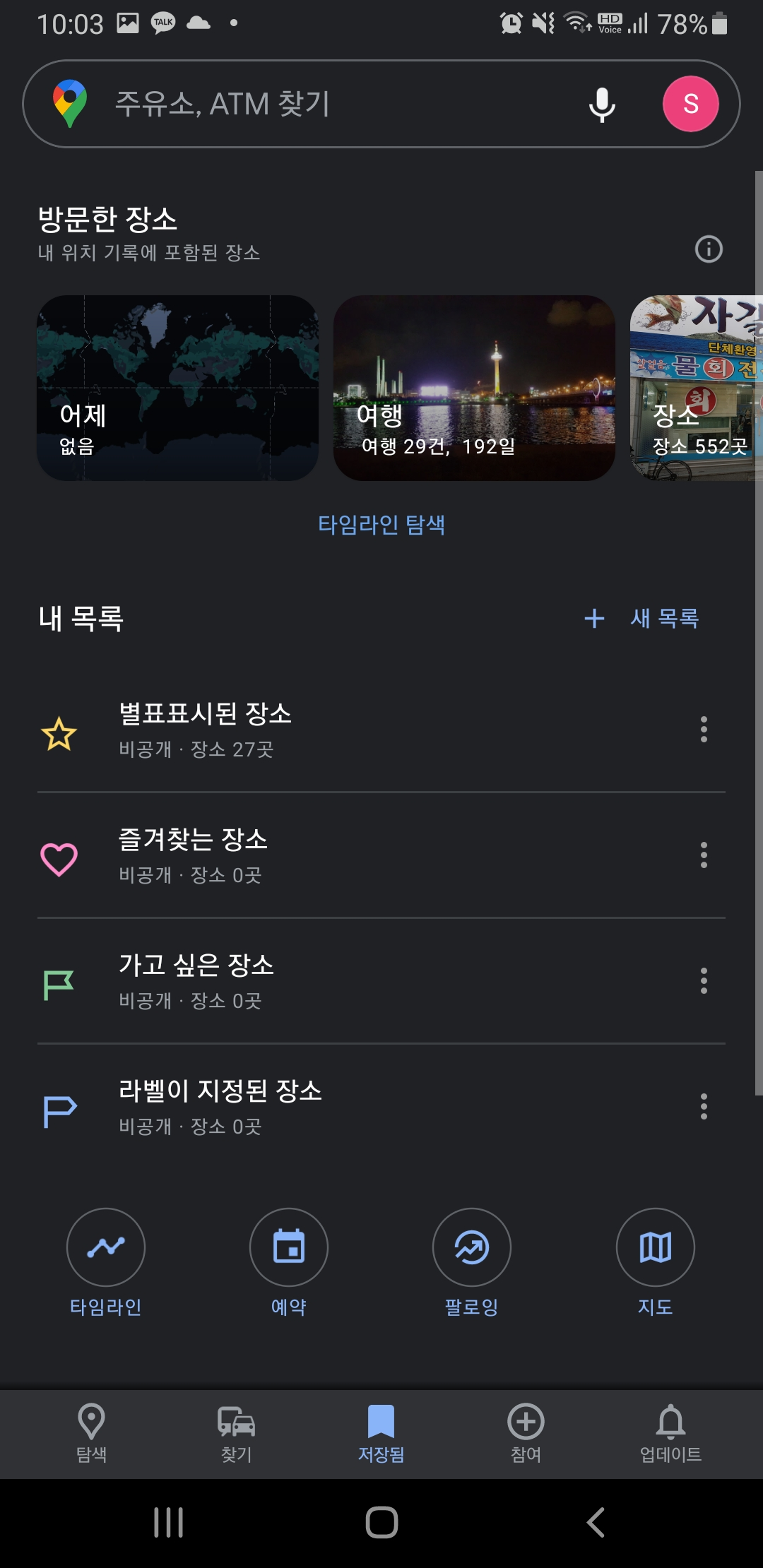
Task: Tap the 주유소, ATM 찾기 search field
Action: click(318, 104)
